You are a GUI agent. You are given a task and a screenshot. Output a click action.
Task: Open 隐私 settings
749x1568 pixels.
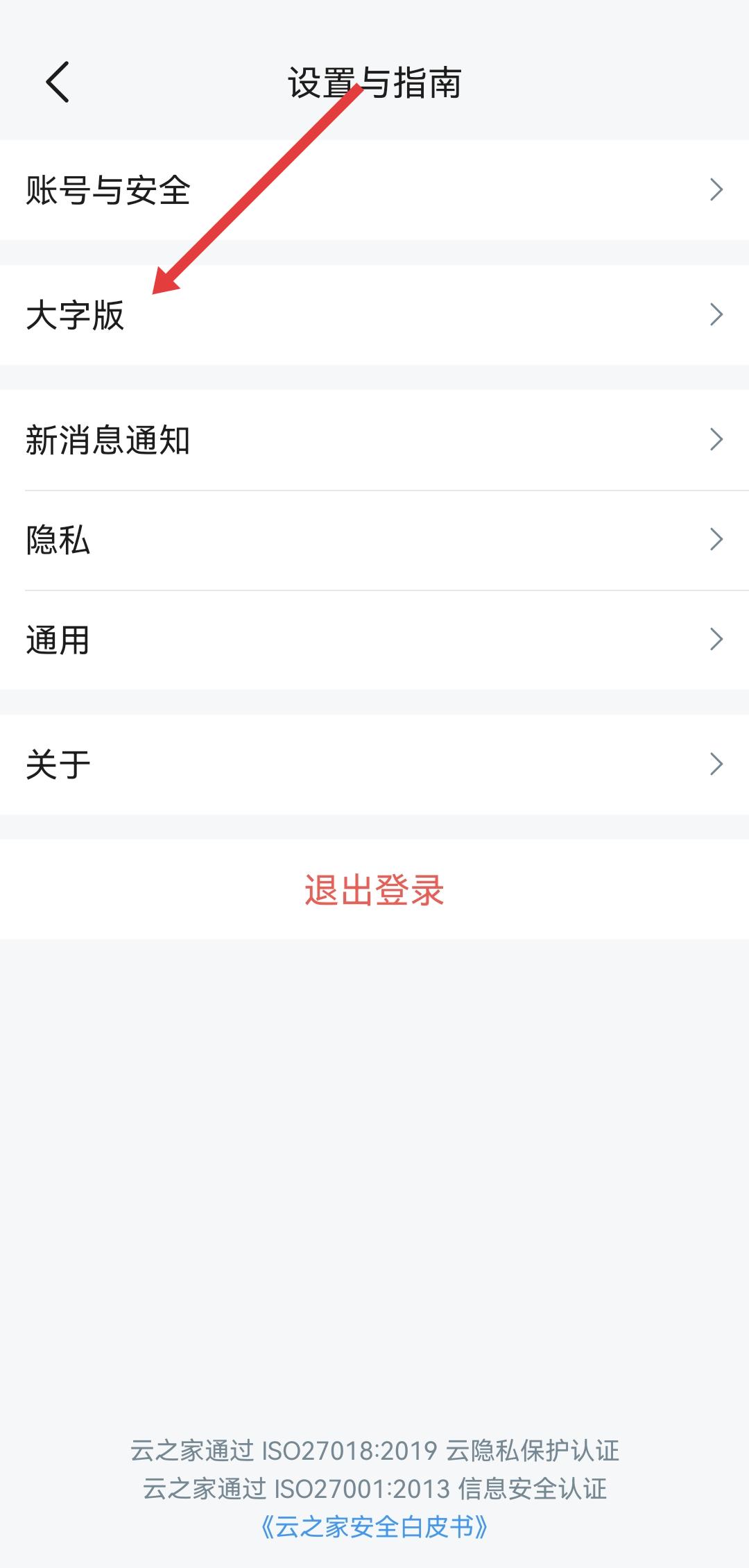(x=374, y=540)
